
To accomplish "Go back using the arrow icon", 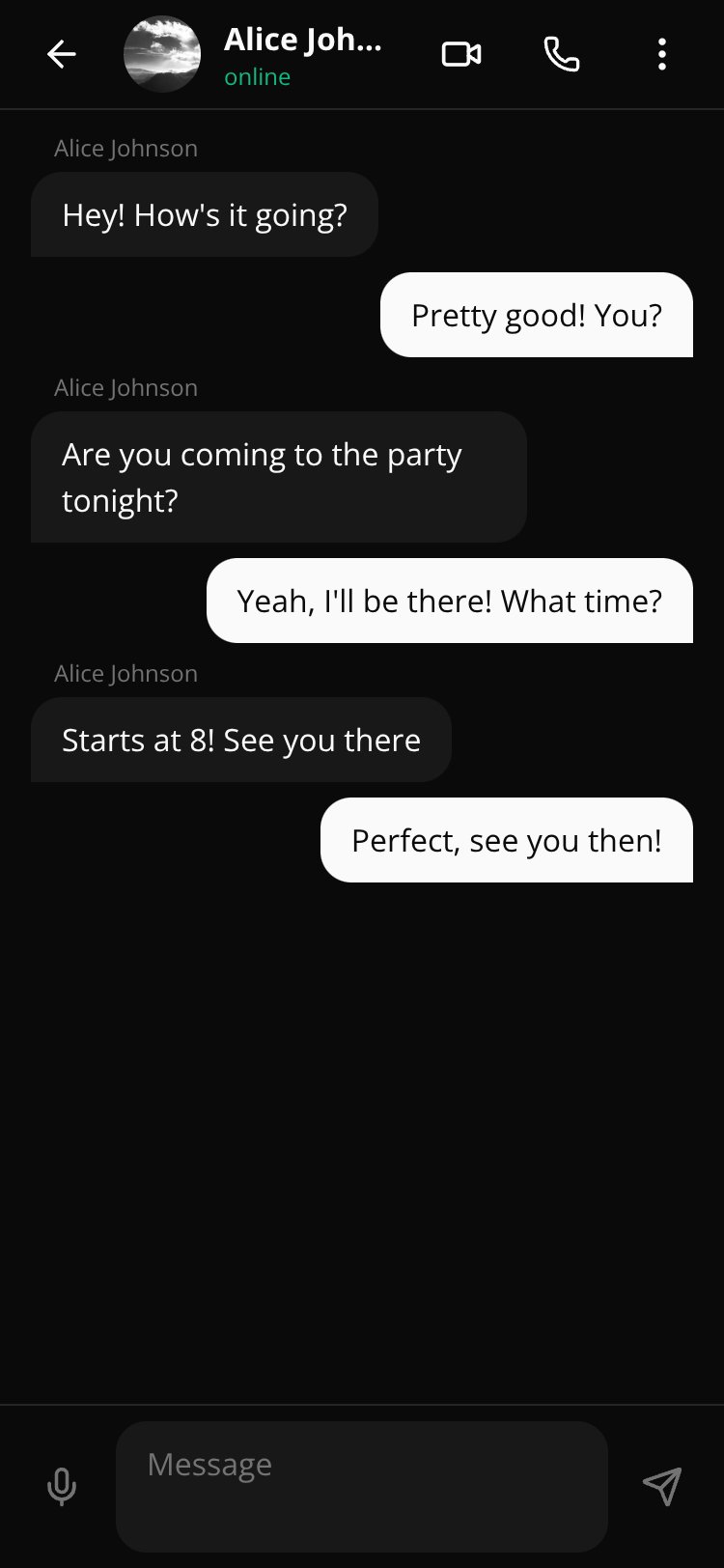I will click(62, 54).
